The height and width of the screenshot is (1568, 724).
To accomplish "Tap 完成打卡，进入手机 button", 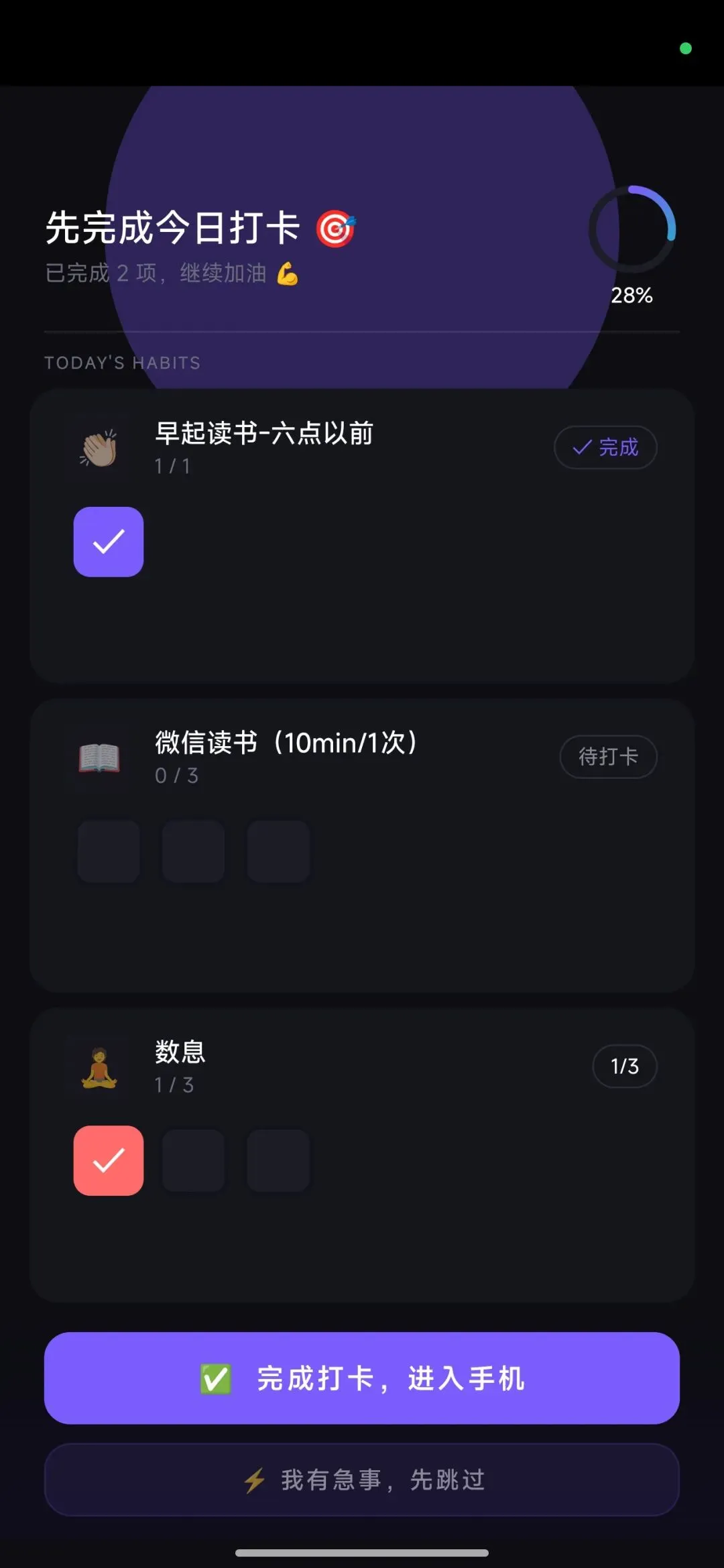I will click(x=362, y=1378).
